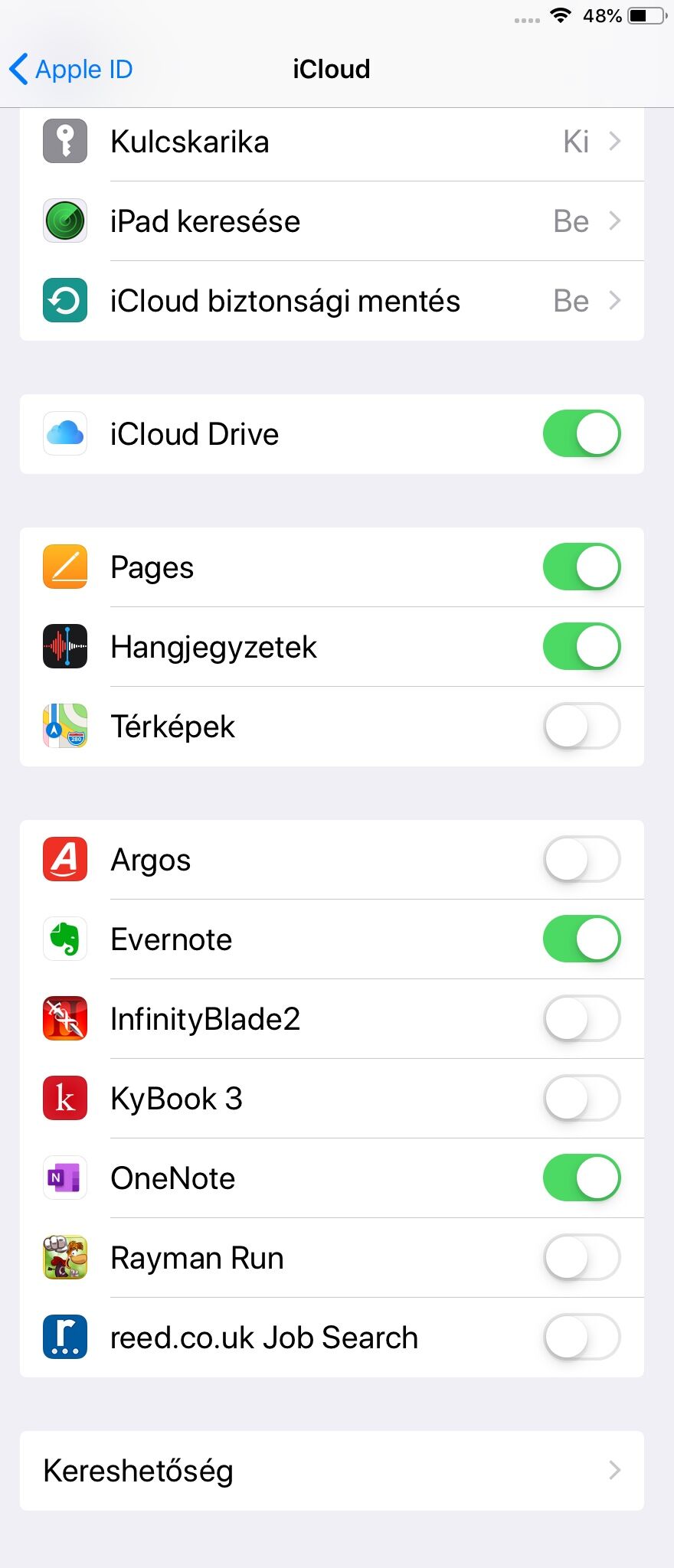Toggle KyBook 3 on
This screenshot has width=674, height=1568.
coord(581,1099)
